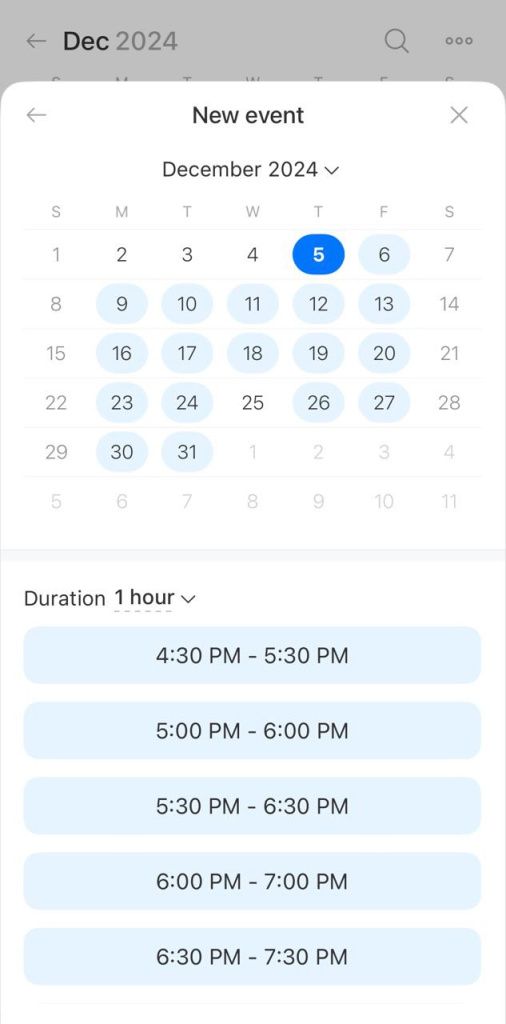506x1024 pixels.
Task: Close the New event sheet
Action: pyautogui.click(x=459, y=116)
